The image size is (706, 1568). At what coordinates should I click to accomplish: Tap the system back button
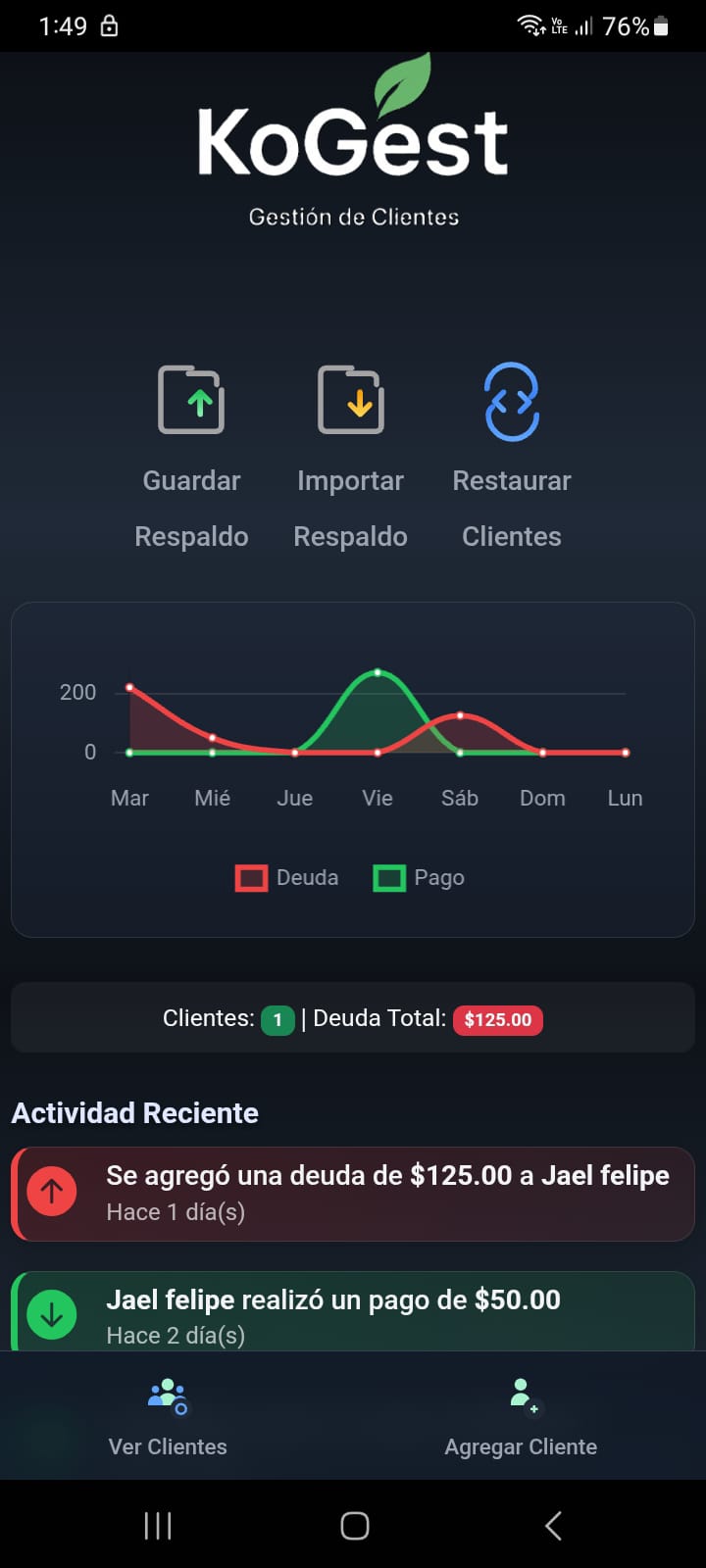(553, 1525)
